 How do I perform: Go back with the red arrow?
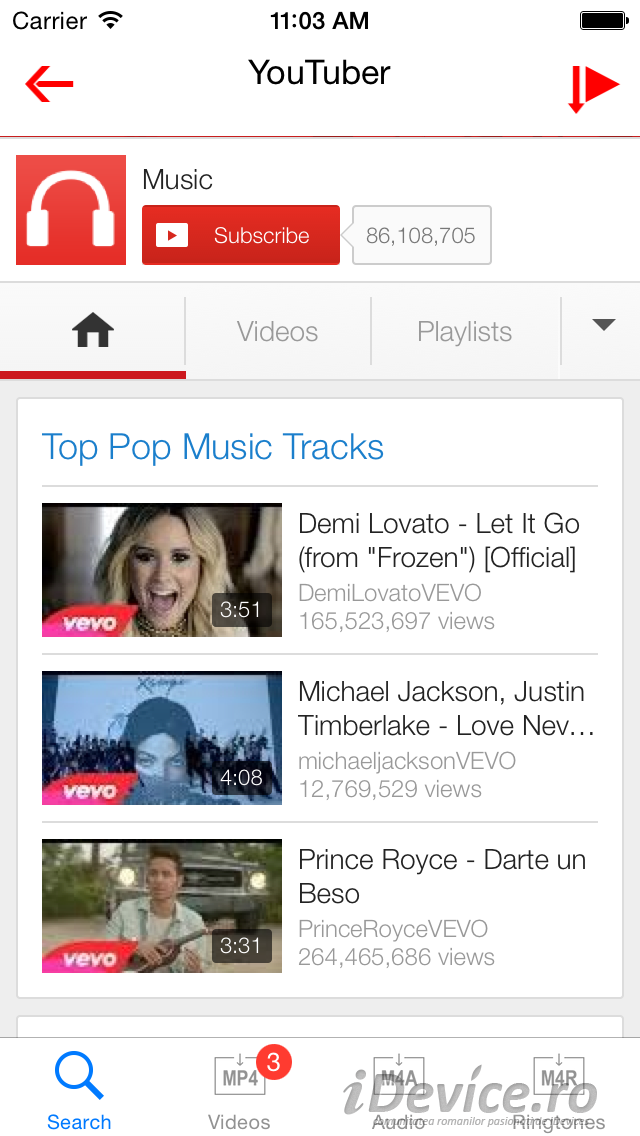50,84
